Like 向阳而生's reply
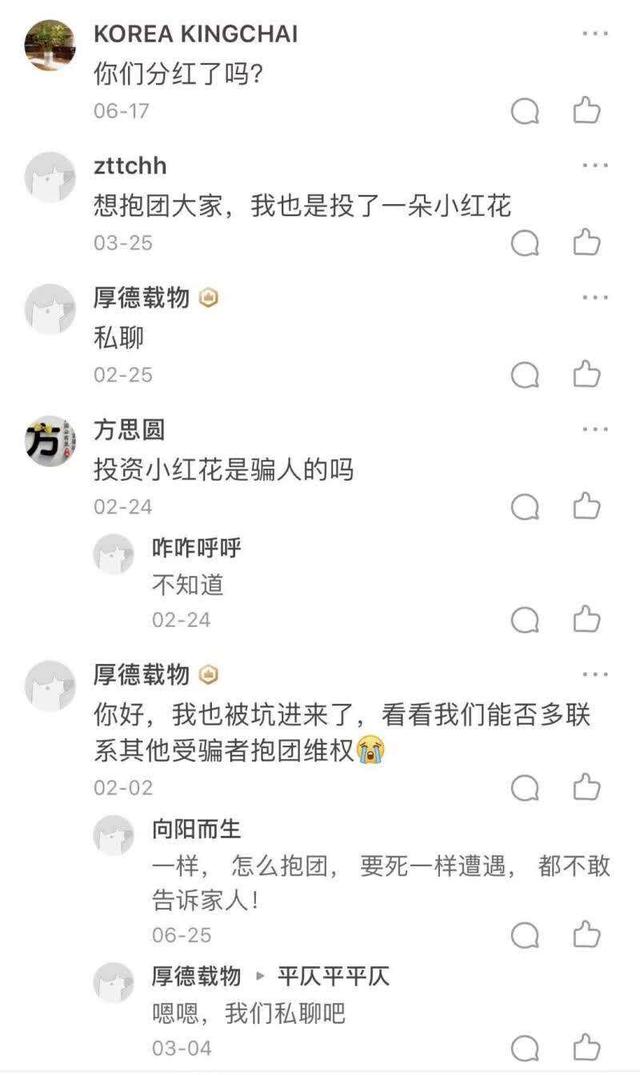Screen dimensions: 640x1075 point(587,935)
